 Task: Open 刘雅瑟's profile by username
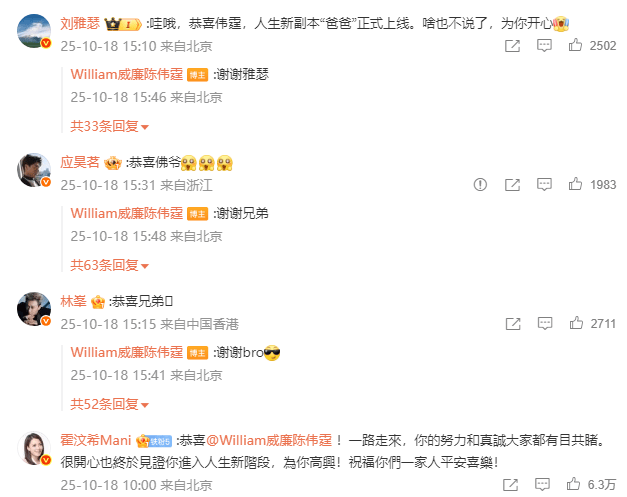(x=79, y=21)
